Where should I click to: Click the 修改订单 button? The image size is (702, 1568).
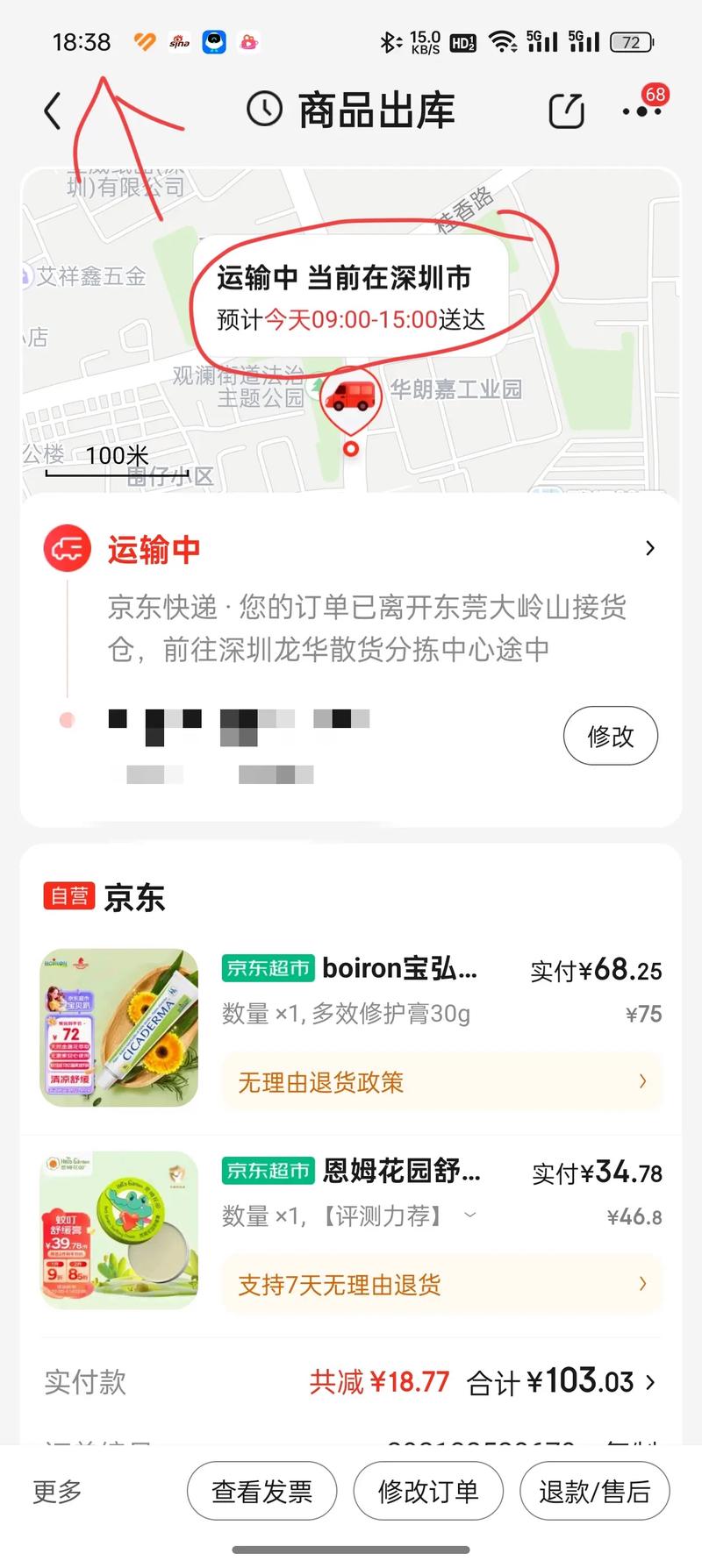tap(428, 1491)
